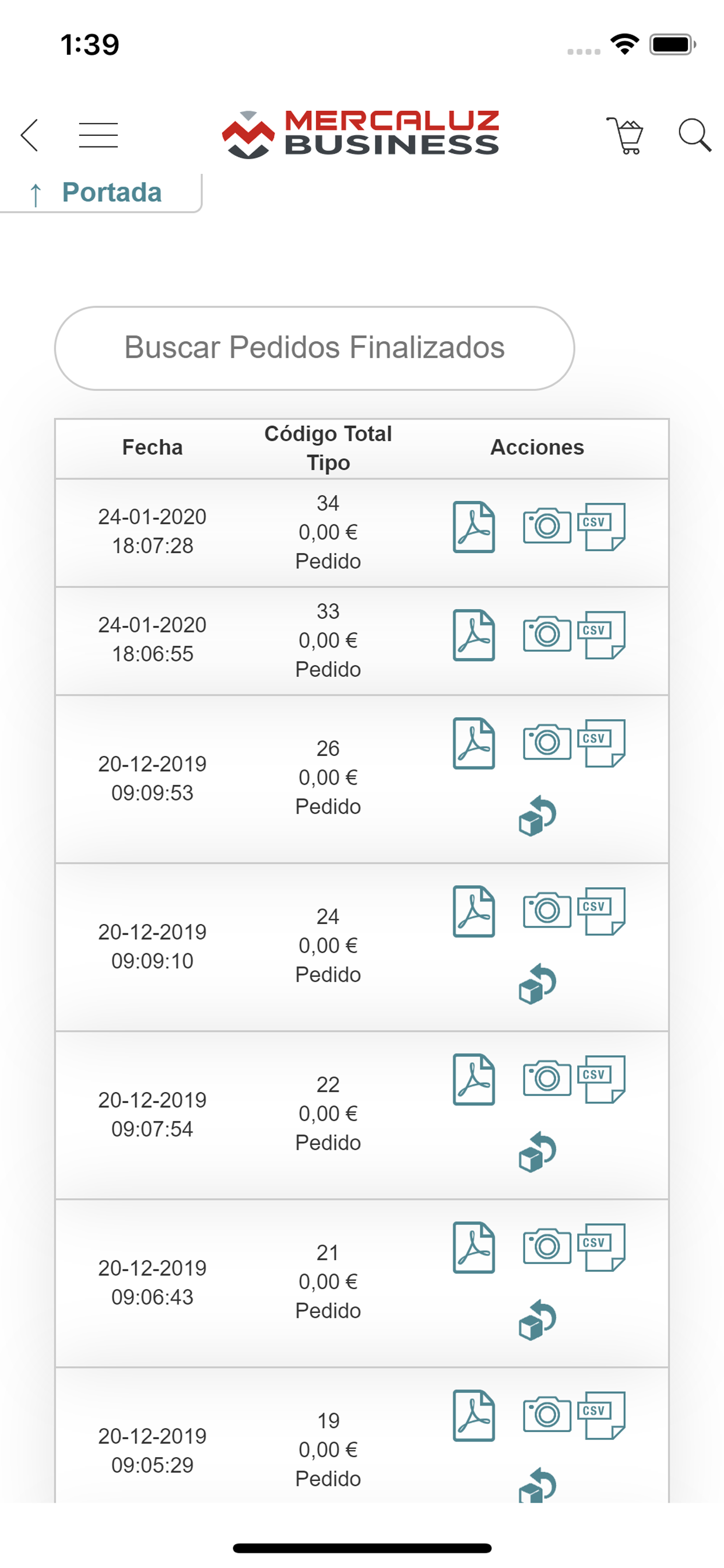Open the shopping cart
724x1568 pixels.
[625, 135]
